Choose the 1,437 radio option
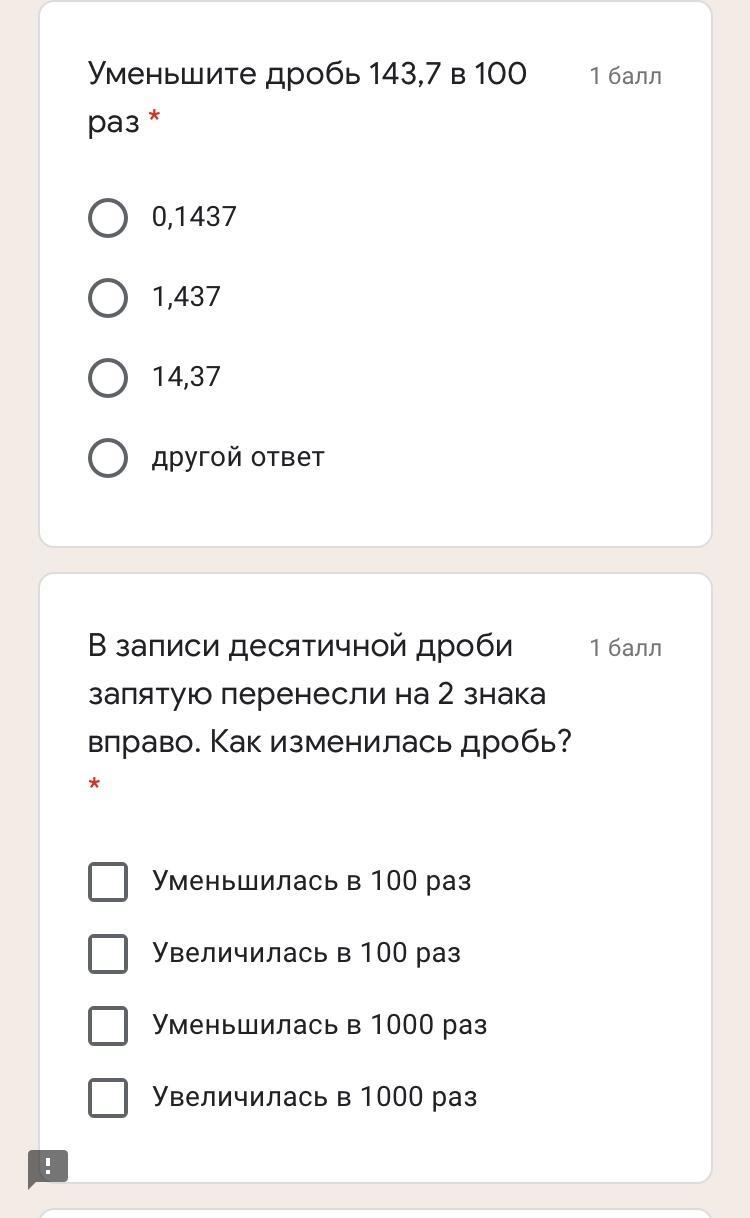Viewport: 750px width, 1218px height. tap(108, 298)
